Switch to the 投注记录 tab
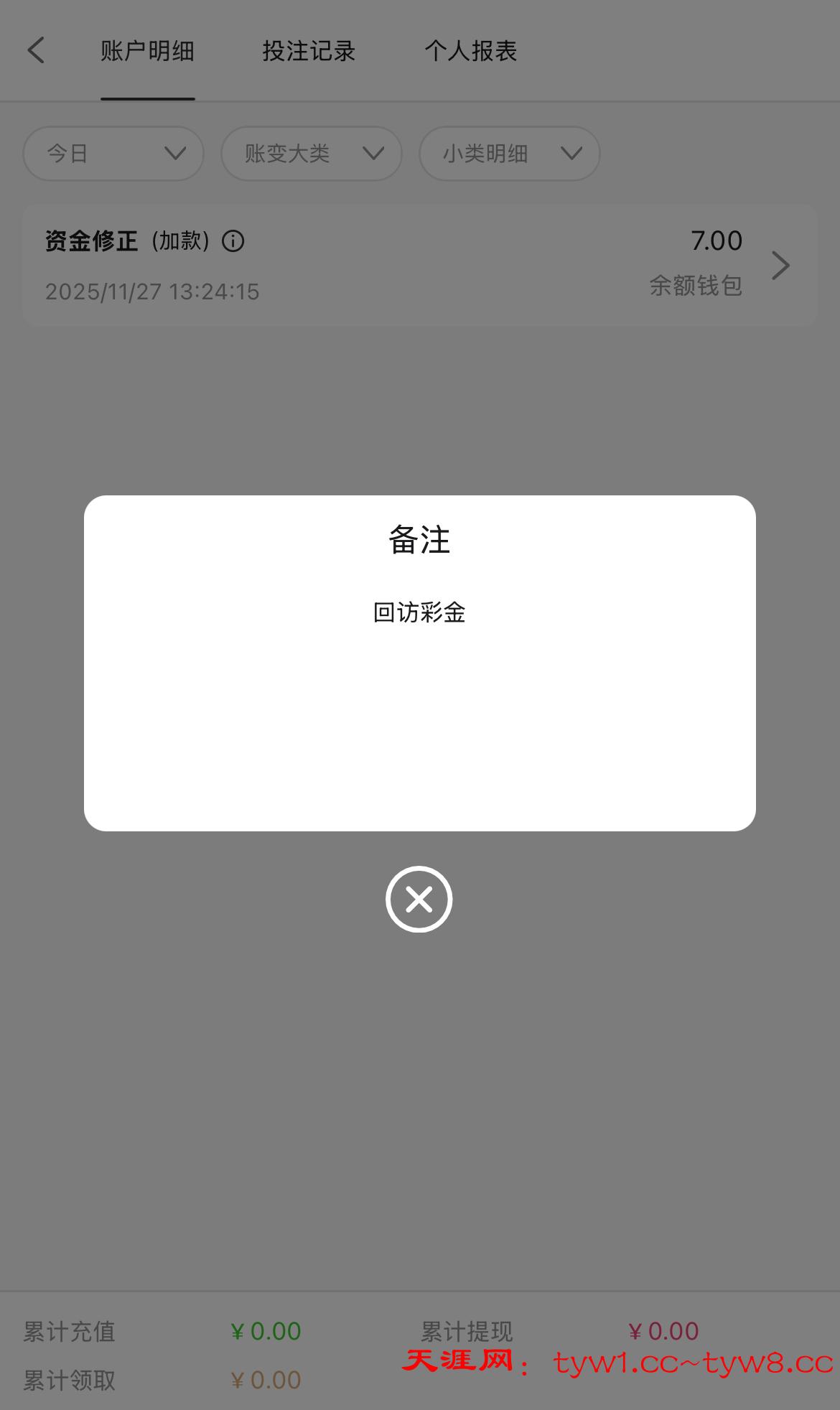 (309, 51)
